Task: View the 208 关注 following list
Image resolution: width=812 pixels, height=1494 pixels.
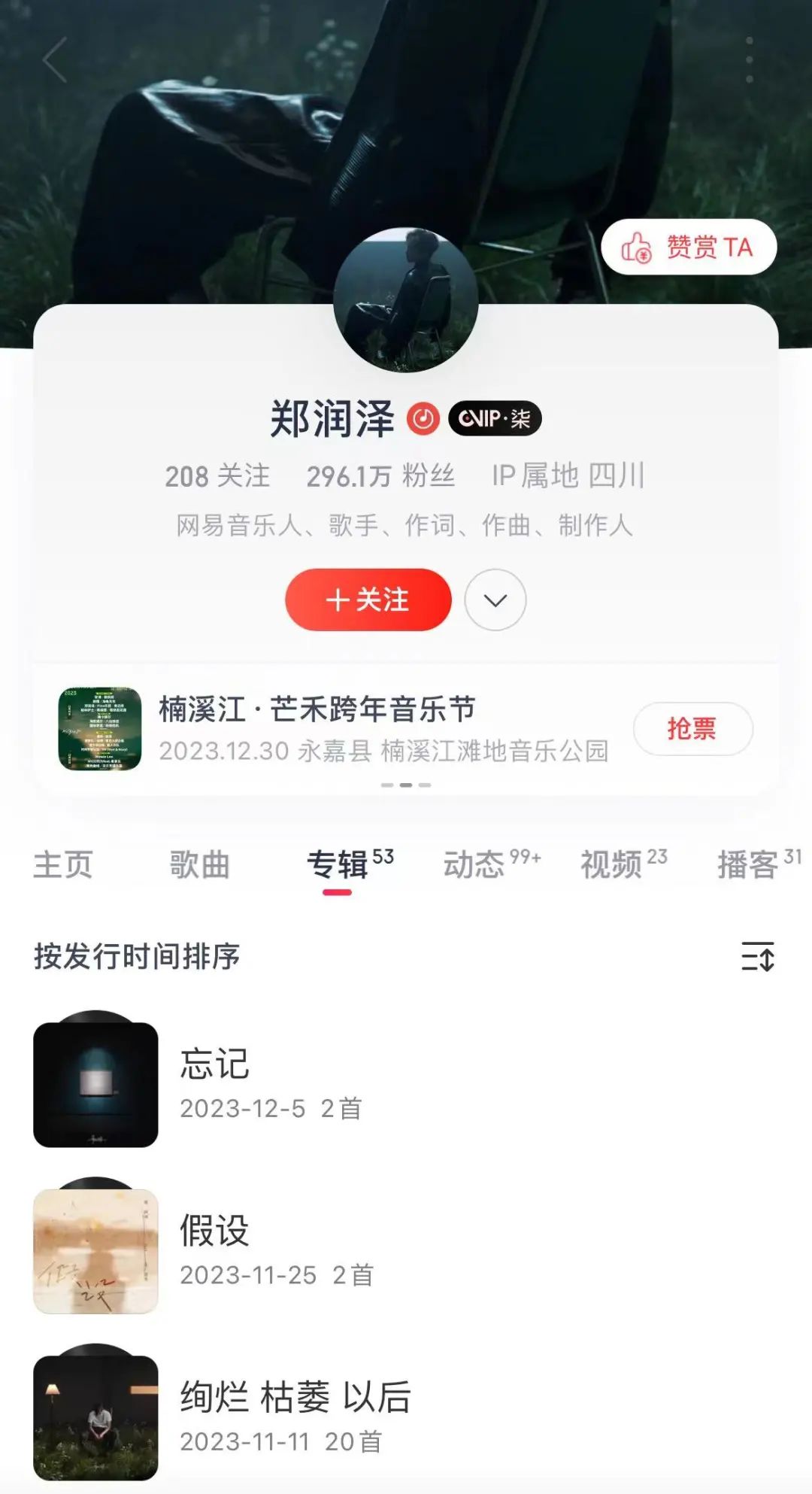Action: tap(217, 476)
